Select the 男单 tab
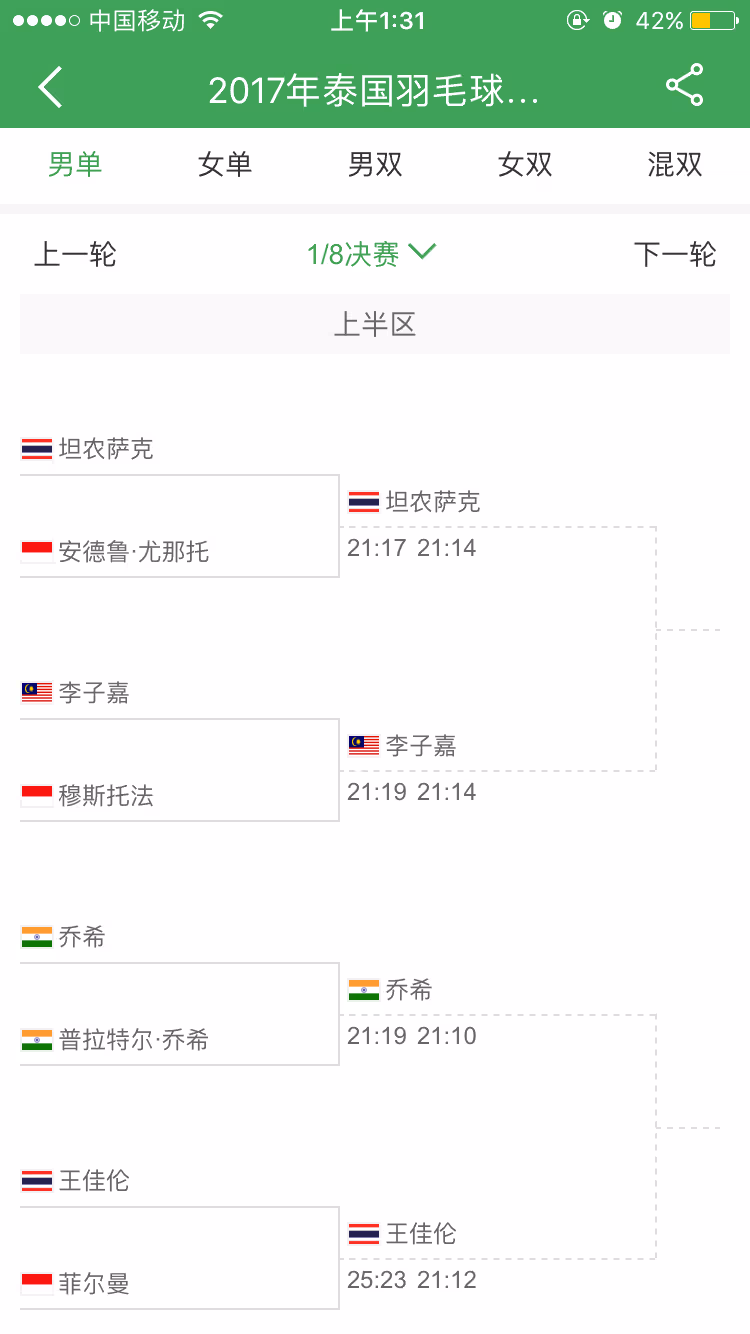The height and width of the screenshot is (1334, 750). [75, 164]
